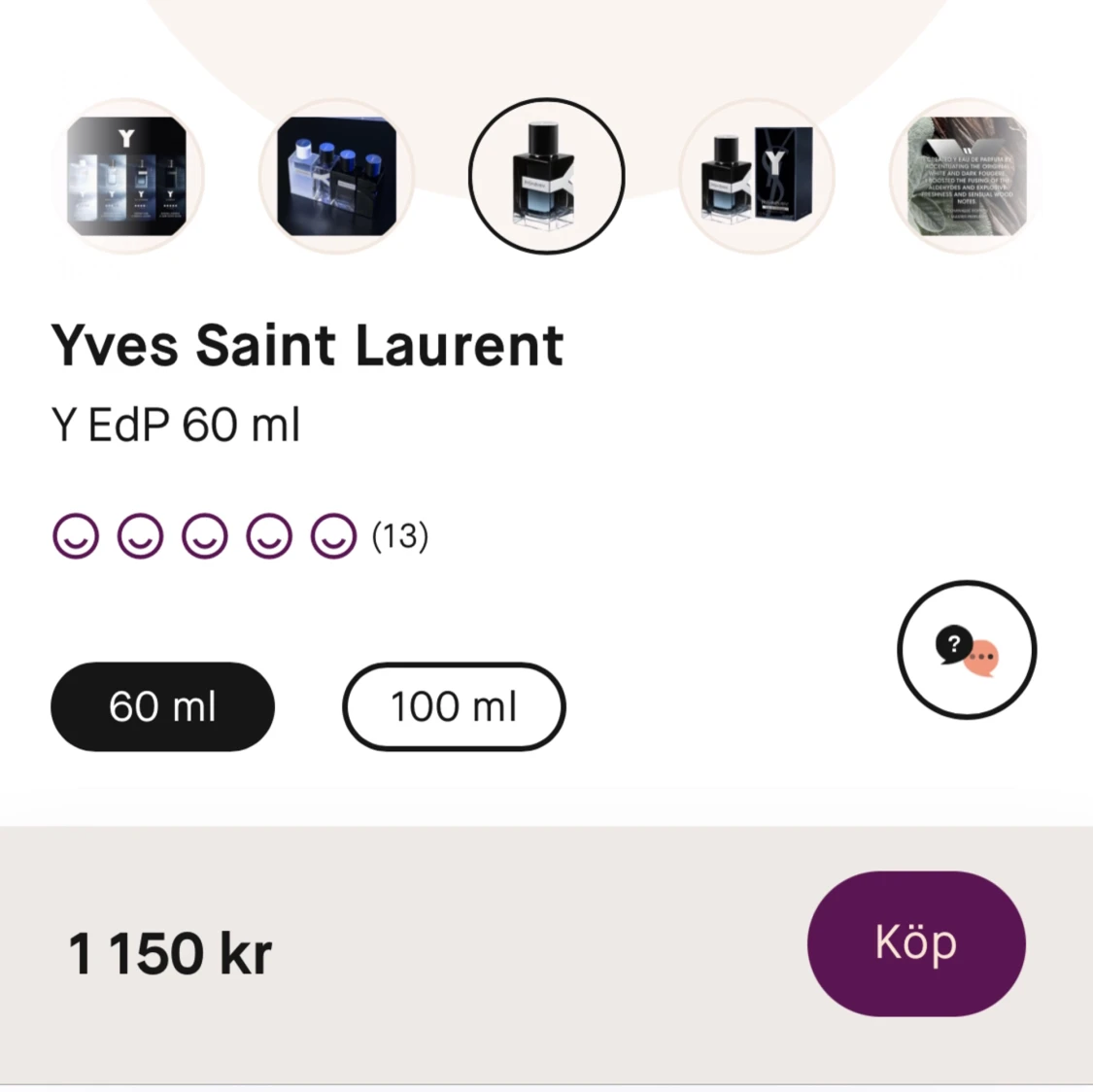1093x1092 pixels.
Task: Switch to the 100 ml size
Action: (454, 706)
